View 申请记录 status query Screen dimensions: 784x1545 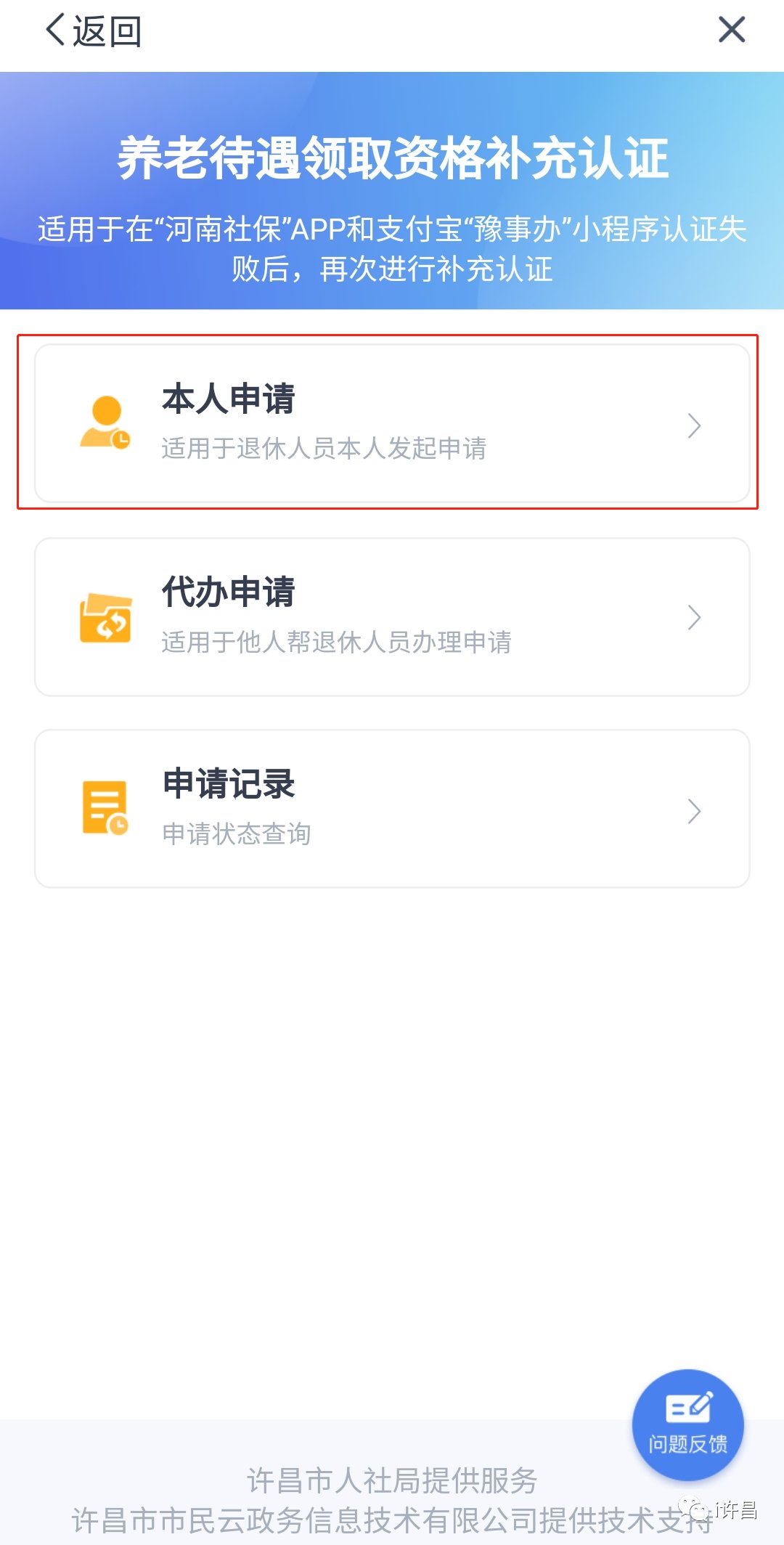392,809
